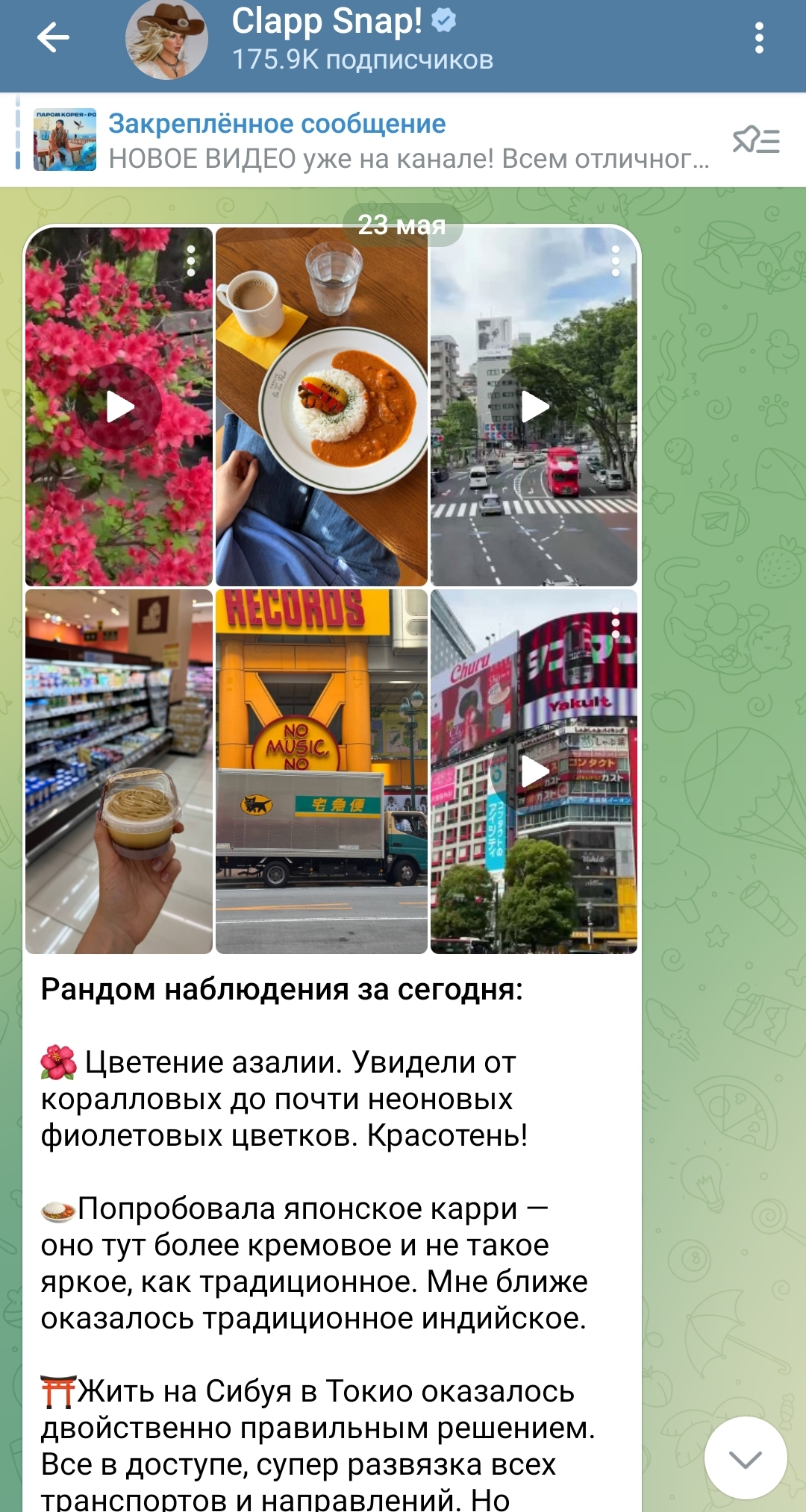806x1512 pixels.
Task: Open the Japanese curry photo
Action: pyautogui.click(x=322, y=407)
